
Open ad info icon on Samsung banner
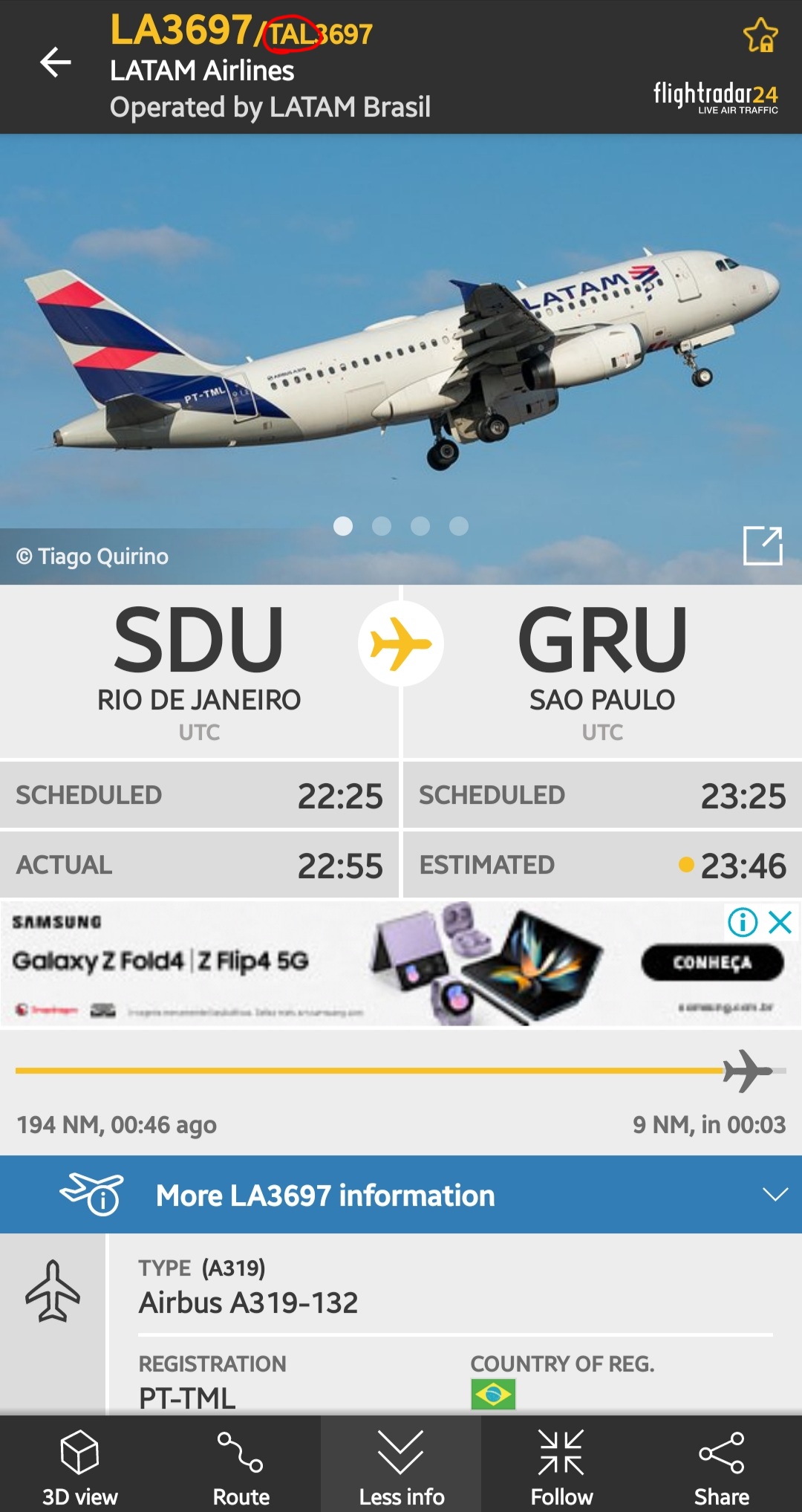tap(743, 923)
